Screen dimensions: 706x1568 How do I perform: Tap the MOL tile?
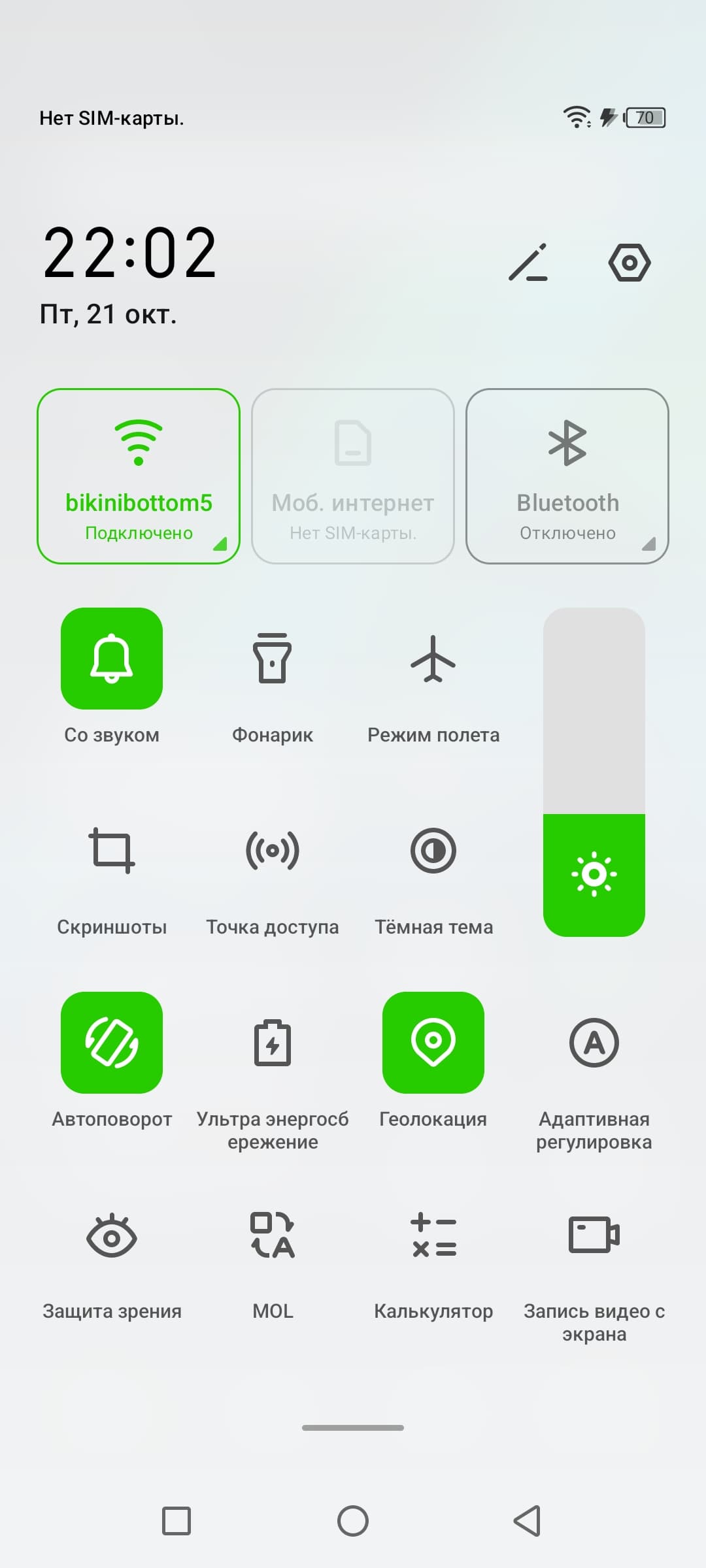[x=273, y=1235]
